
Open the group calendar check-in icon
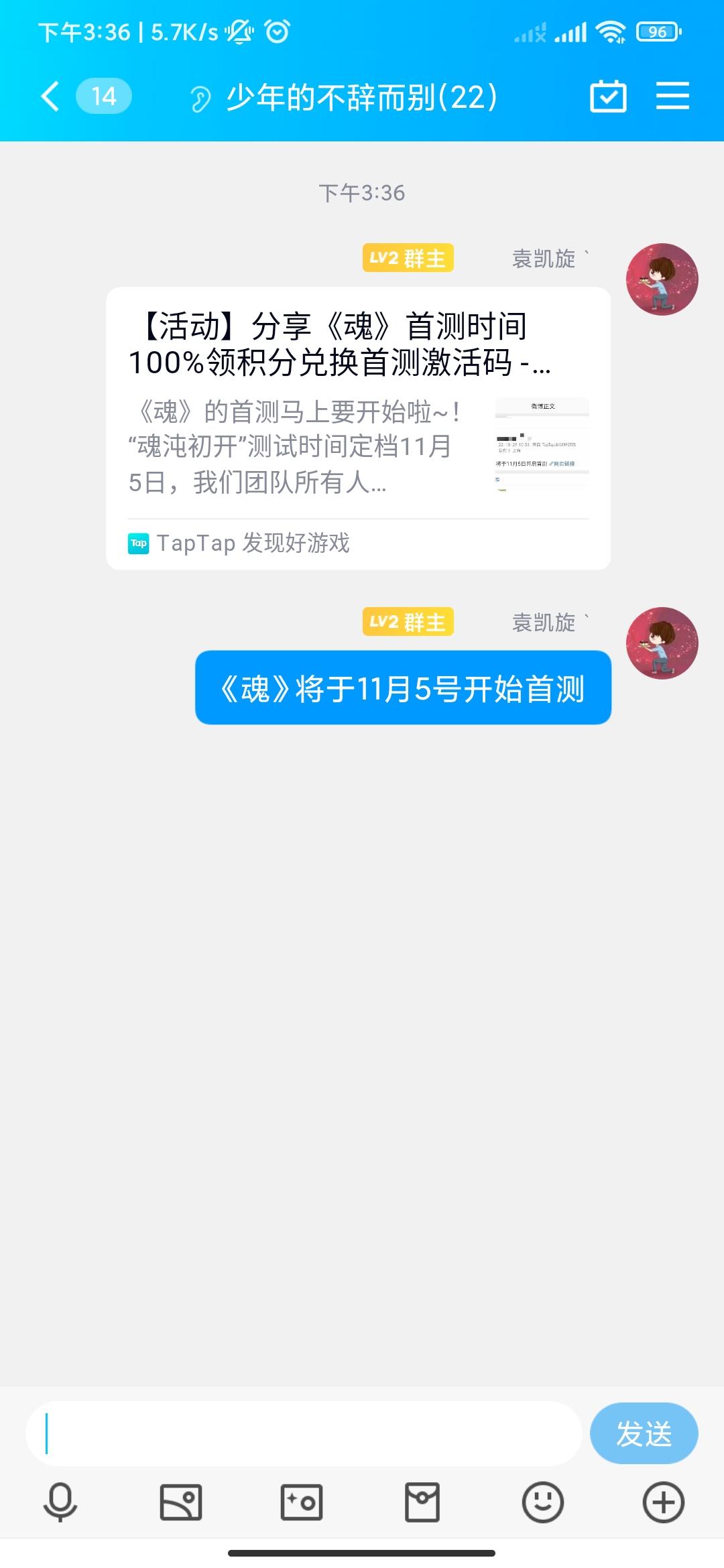coord(609,96)
